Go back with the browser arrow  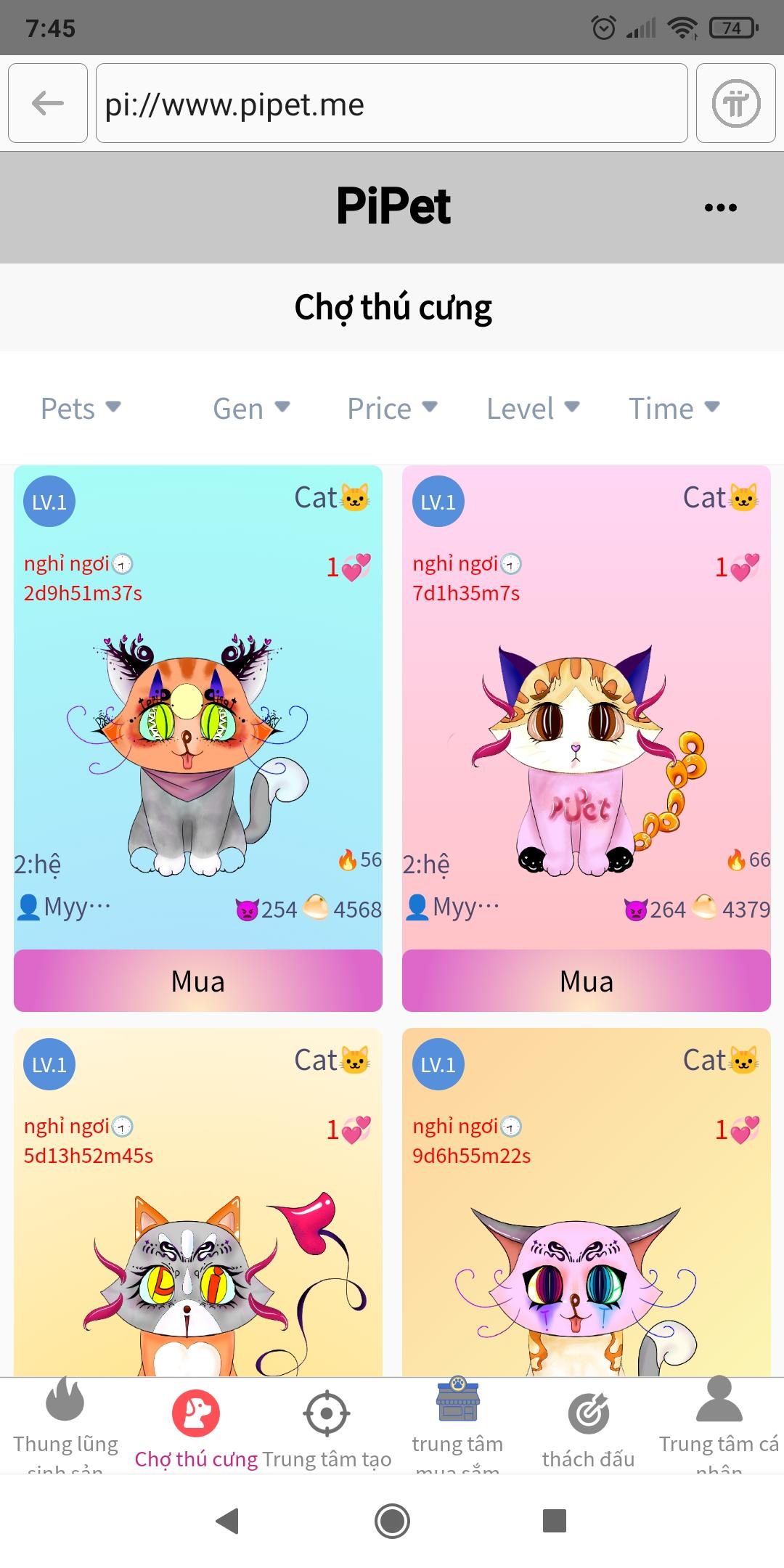tap(48, 103)
